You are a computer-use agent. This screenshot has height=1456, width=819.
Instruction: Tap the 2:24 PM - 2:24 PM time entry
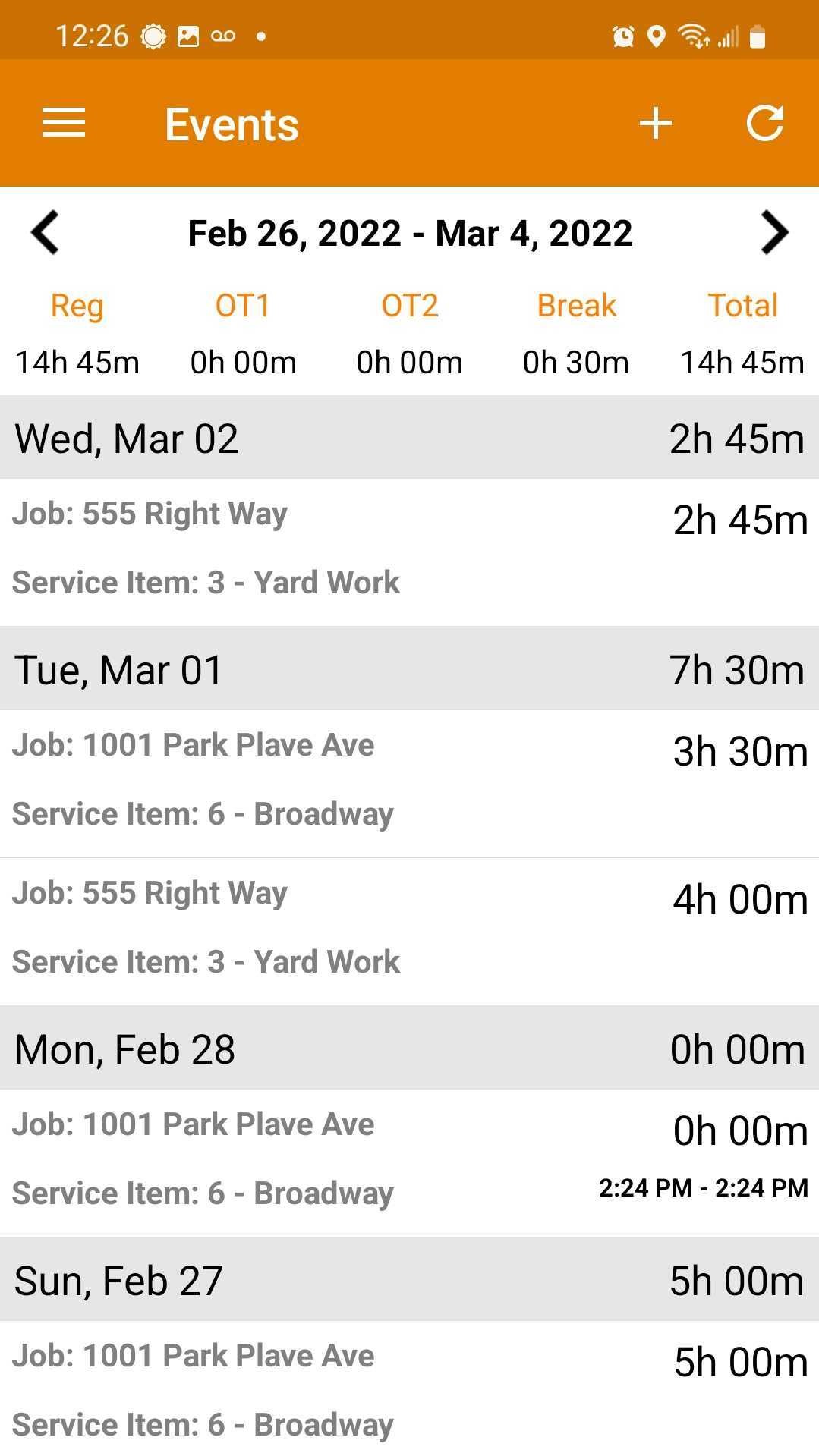tap(702, 1187)
